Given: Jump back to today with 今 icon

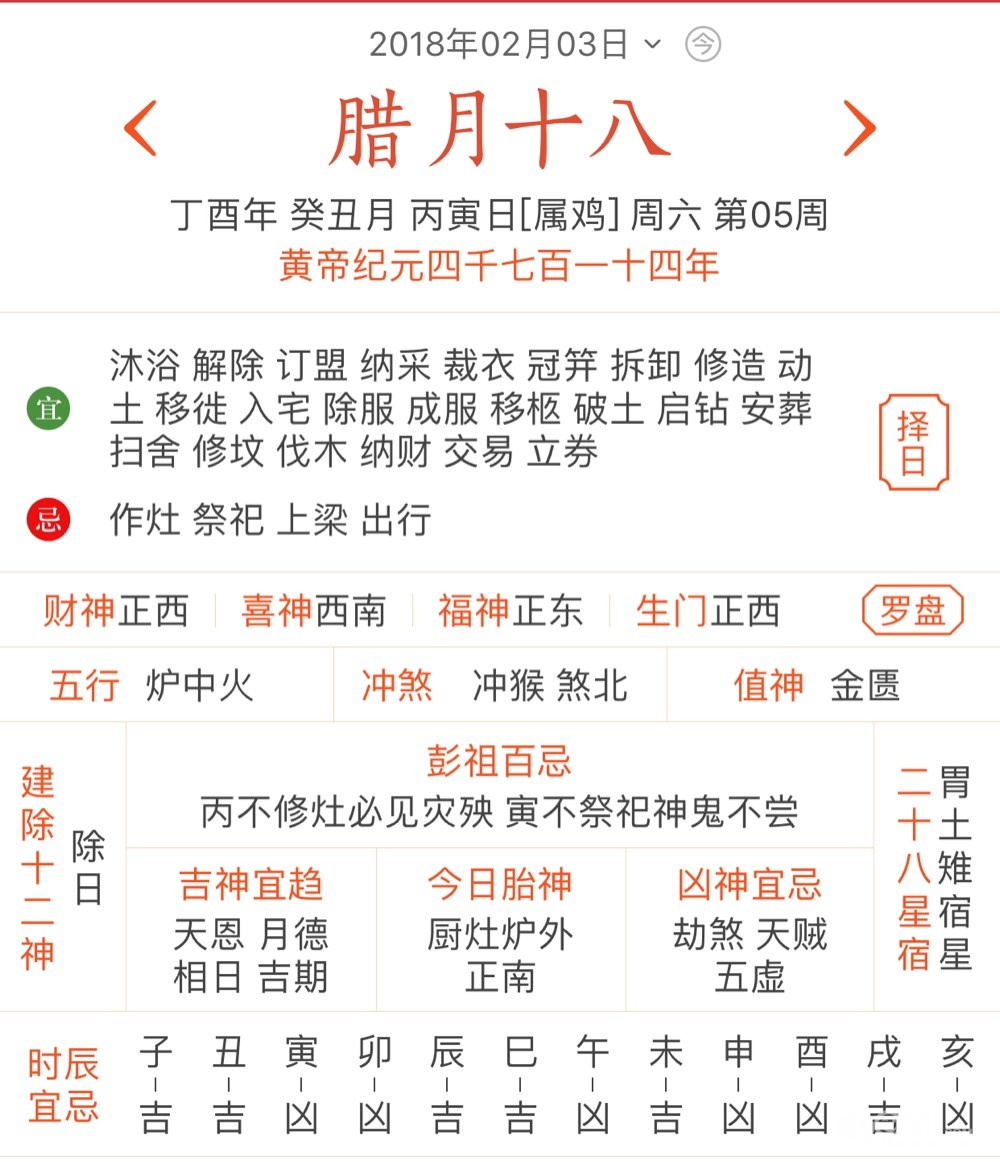Looking at the screenshot, I should pyautogui.click(x=703, y=44).
